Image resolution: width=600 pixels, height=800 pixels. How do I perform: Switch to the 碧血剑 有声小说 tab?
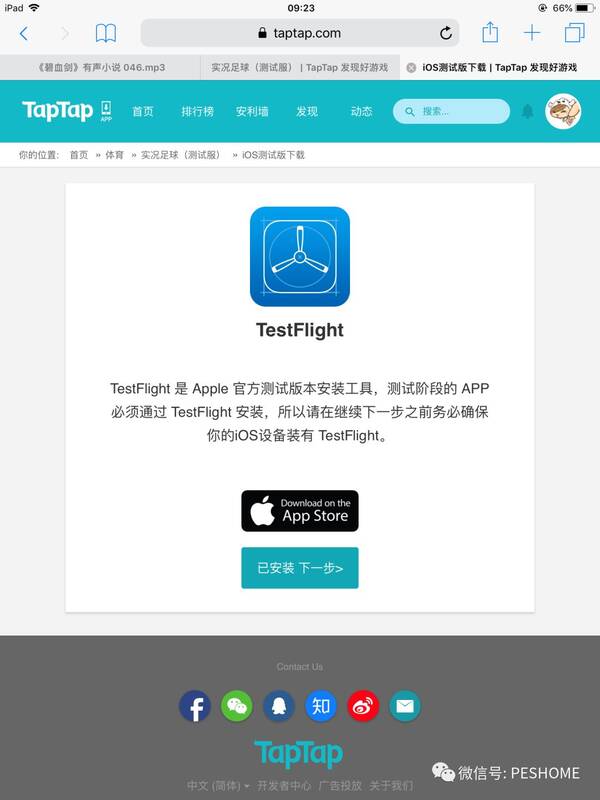coord(100,67)
